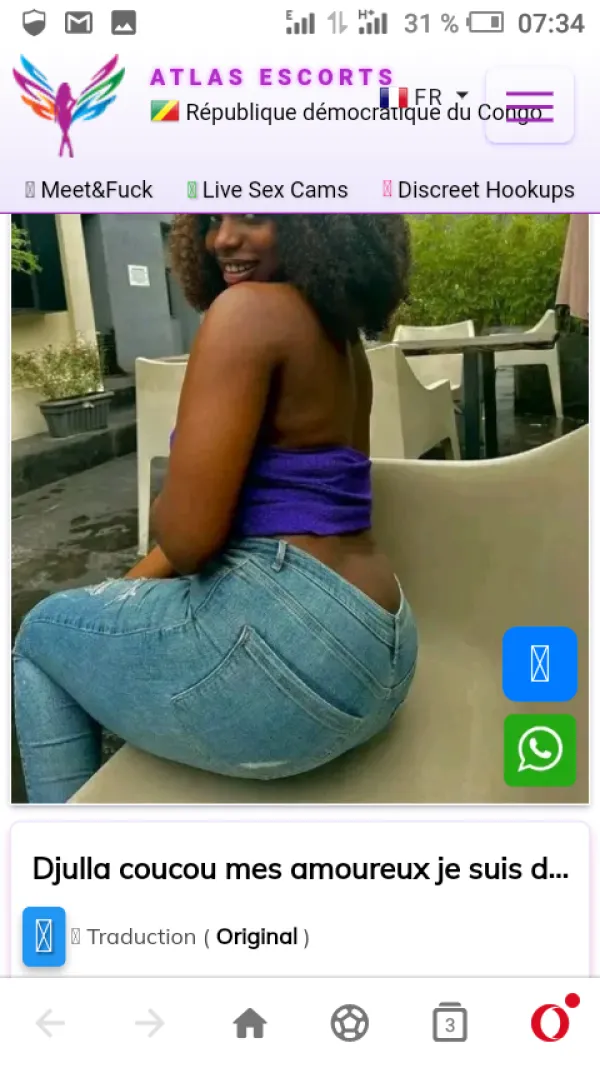Go to the browser home page
The height and width of the screenshot is (1067, 600).
pyautogui.click(x=250, y=1023)
